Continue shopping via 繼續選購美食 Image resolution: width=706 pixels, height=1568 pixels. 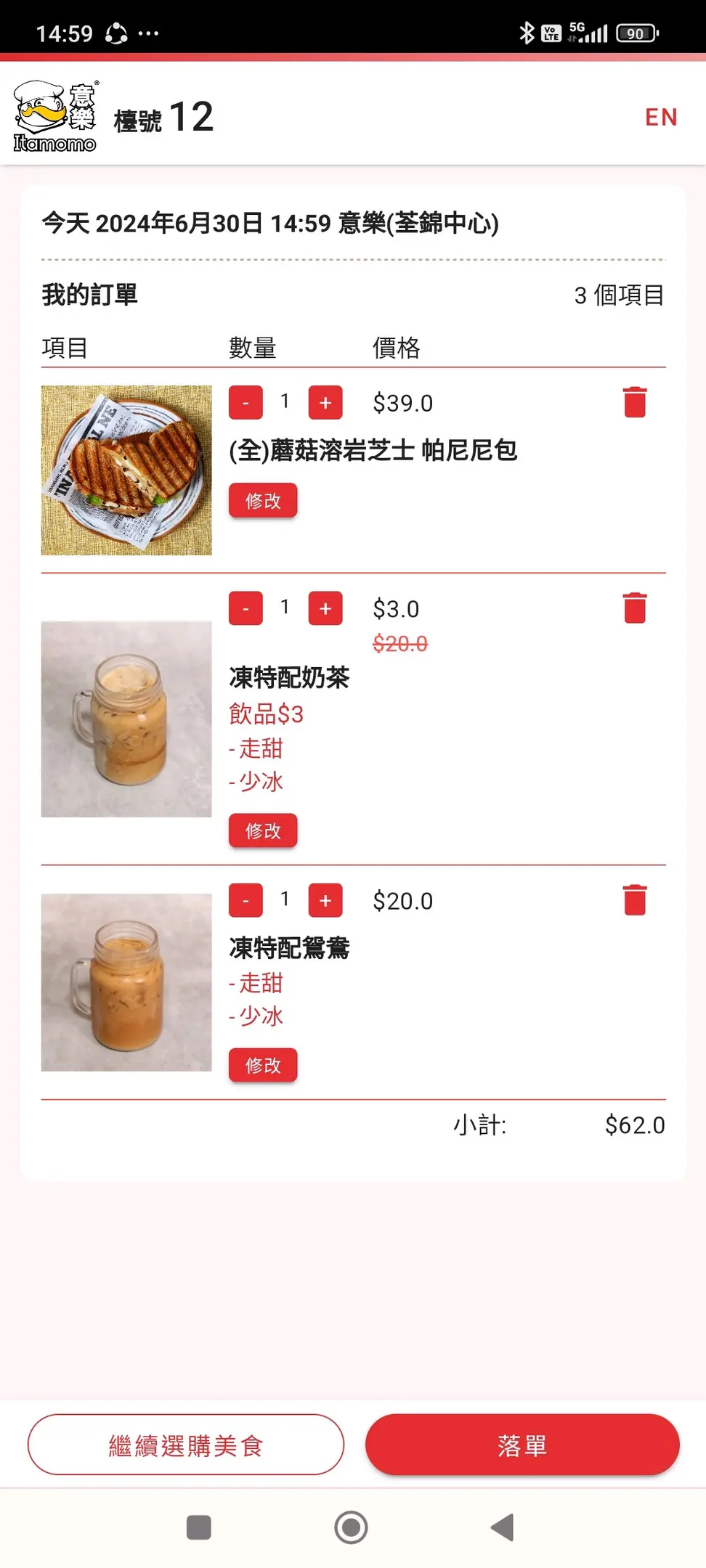[x=186, y=1445]
